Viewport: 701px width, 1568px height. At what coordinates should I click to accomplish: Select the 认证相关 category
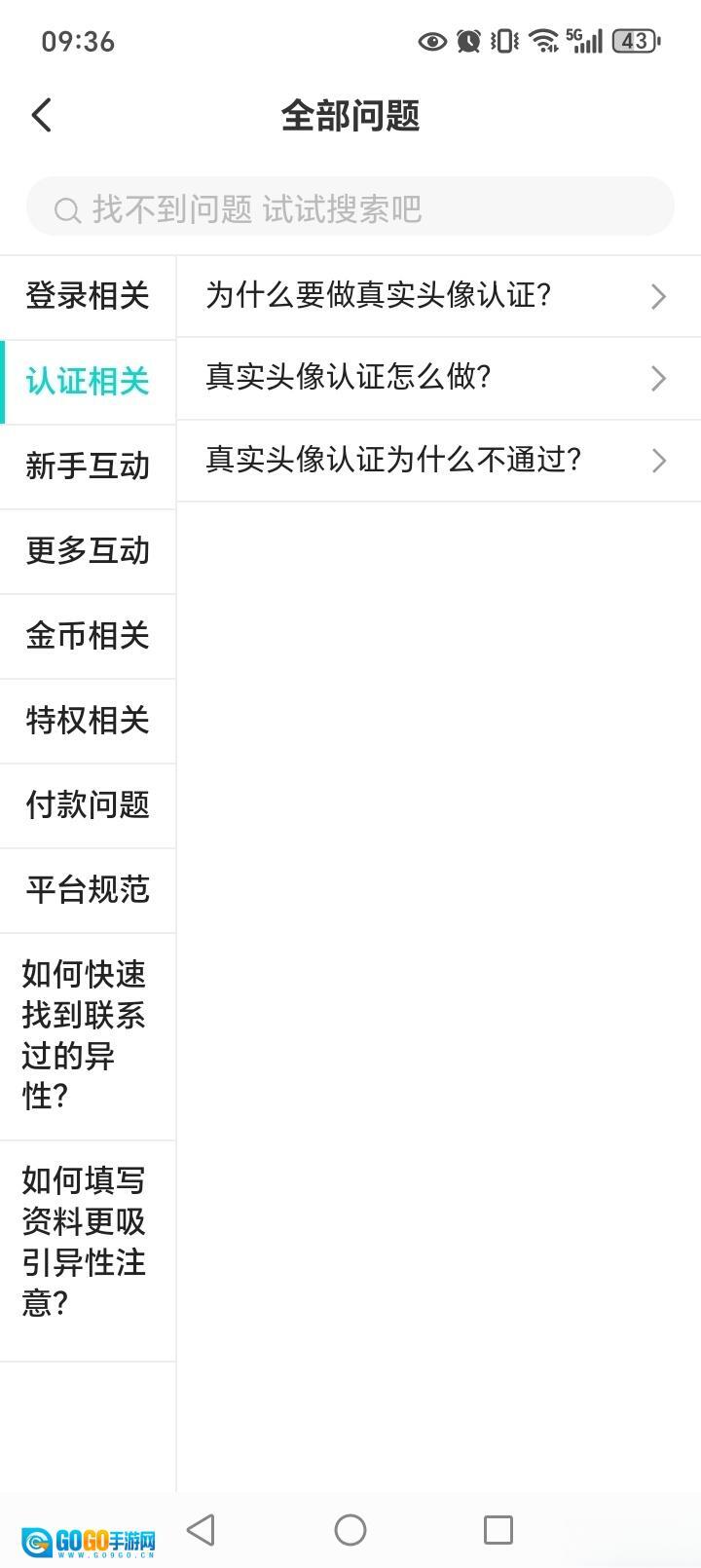88,381
